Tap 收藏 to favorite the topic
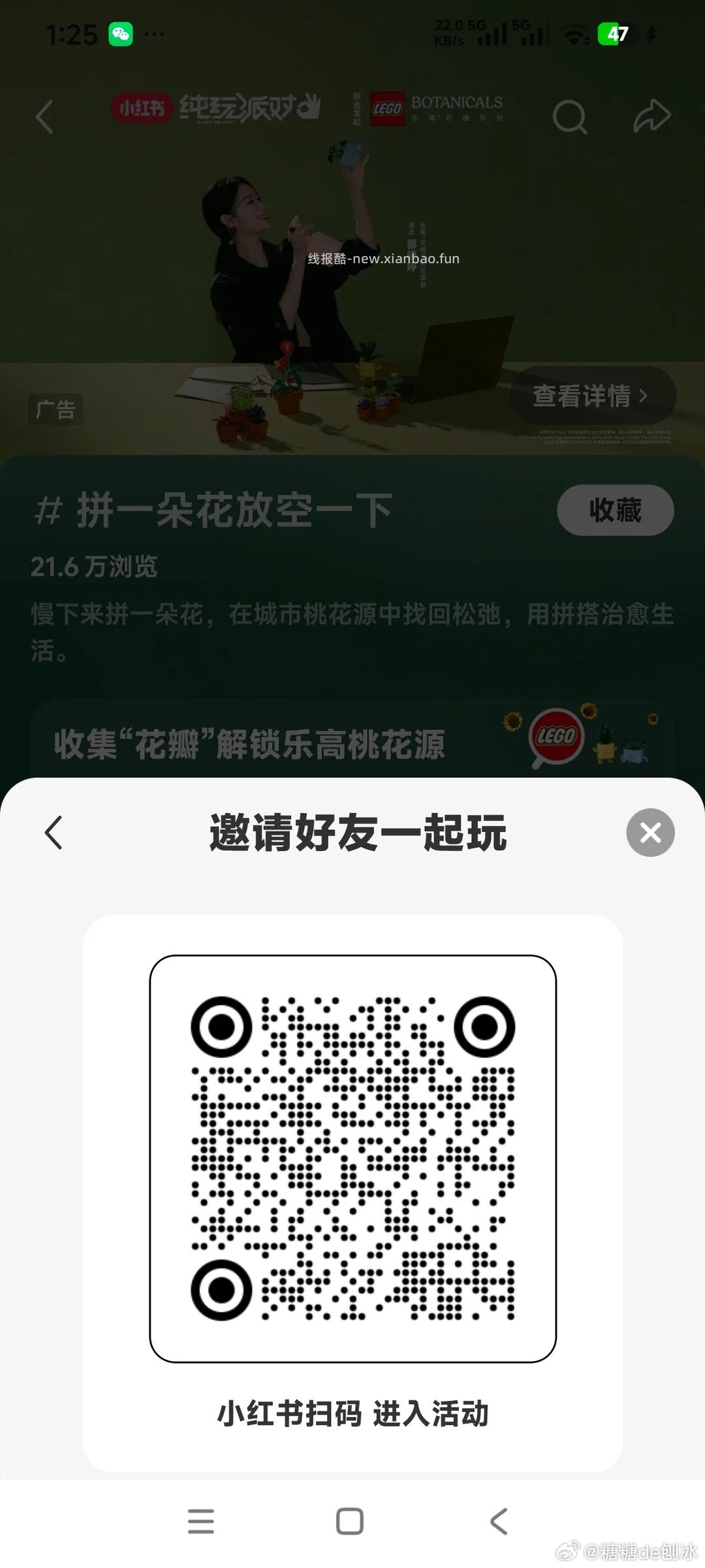 tap(615, 511)
